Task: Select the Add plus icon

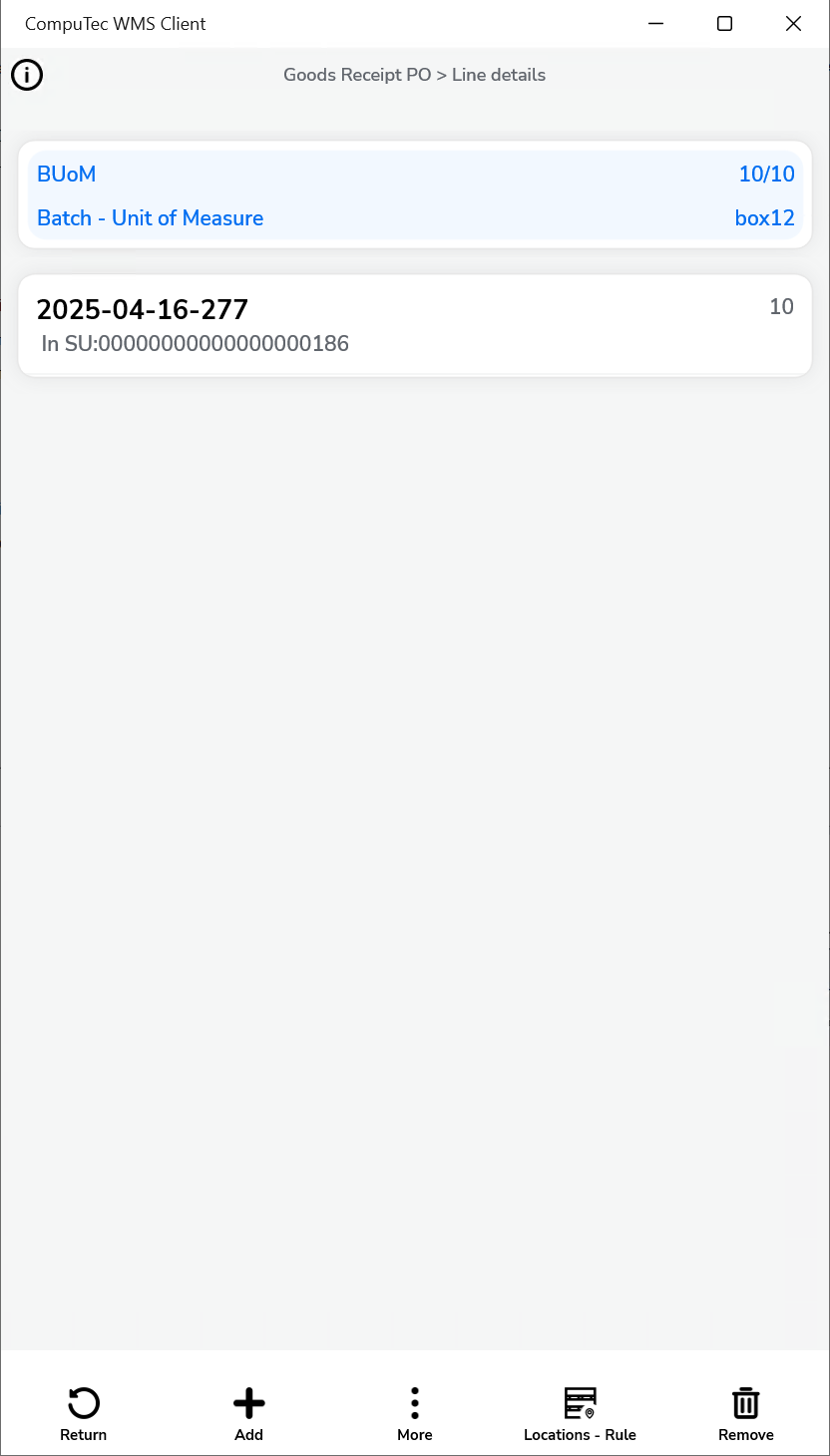Action: 248,1402
